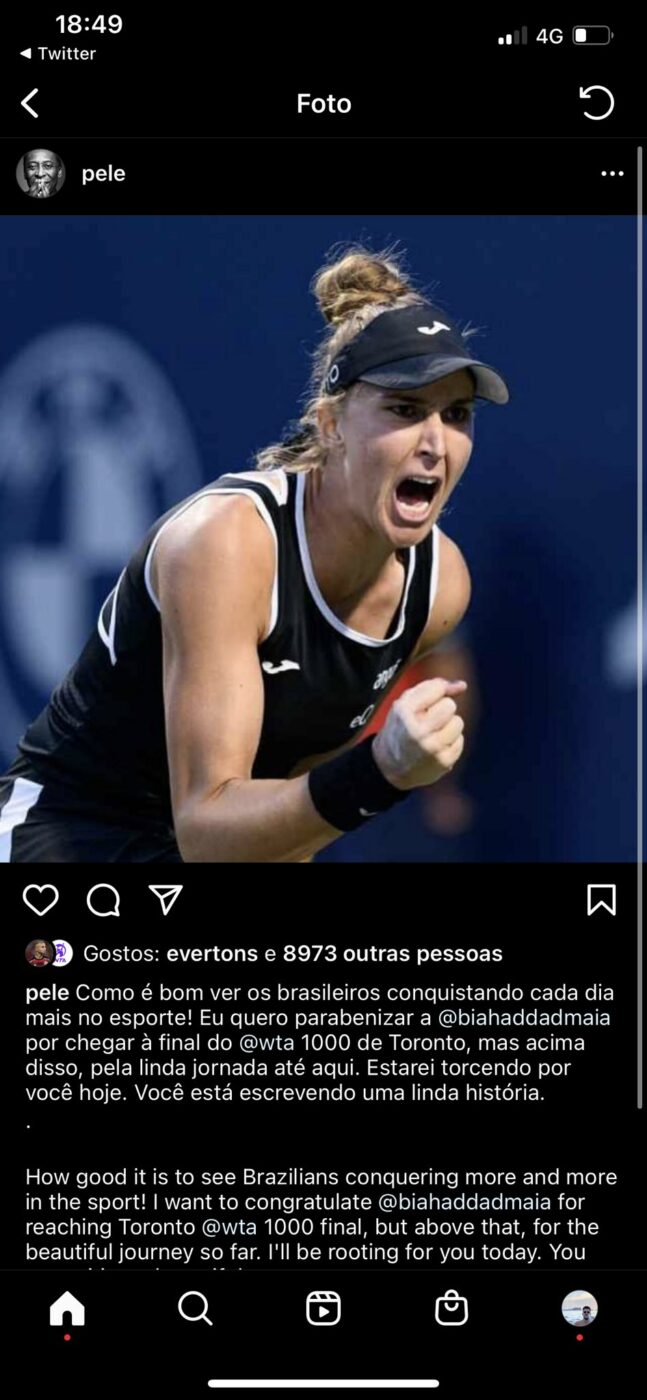
Task: Go back from the Foto screen
Action: (30, 103)
